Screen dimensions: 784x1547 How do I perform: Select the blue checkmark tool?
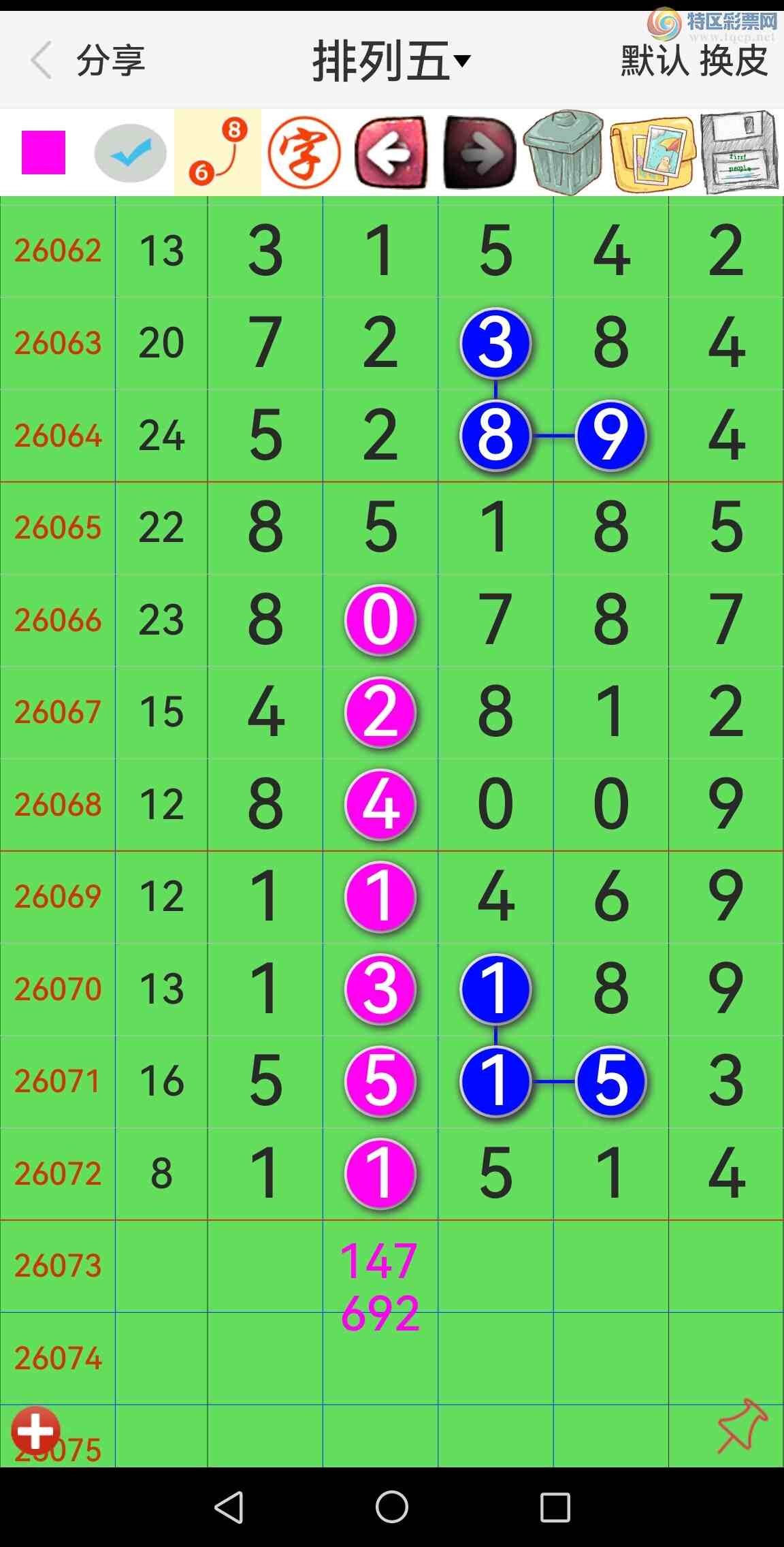(x=131, y=153)
